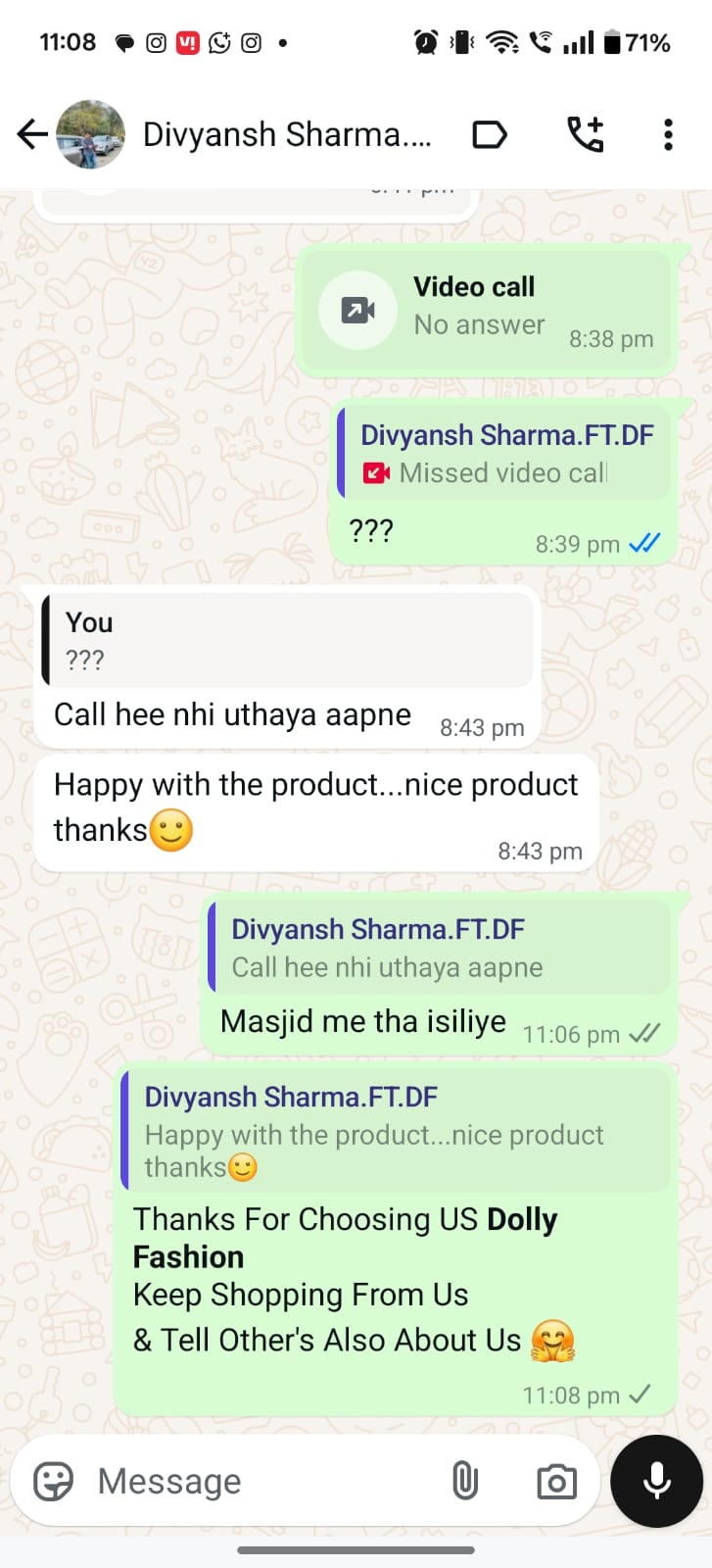This screenshot has width=712, height=1568.
Task: Tap the voice message microphone
Action: click(x=656, y=1481)
